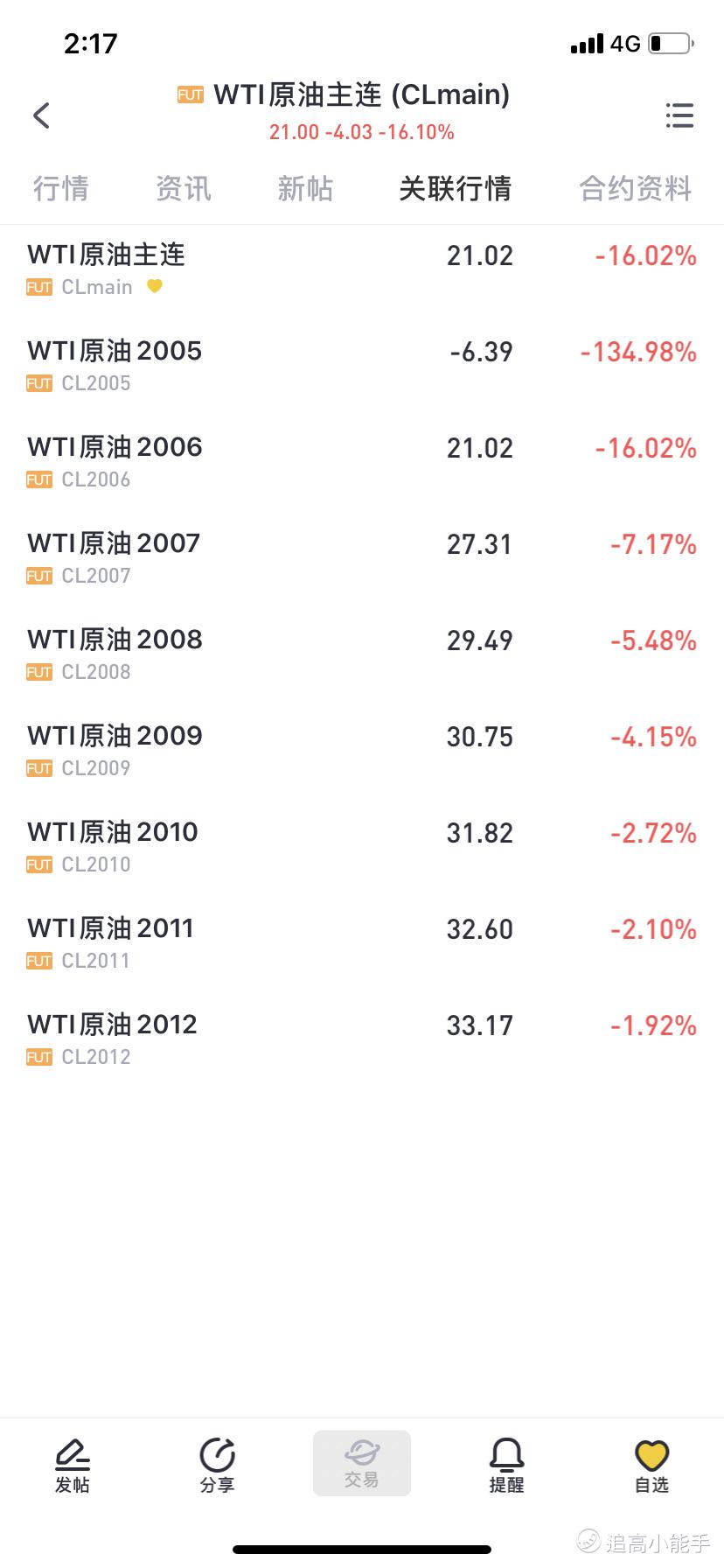Open the WTI原油2006 contract
This screenshot has width=724, height=1568.
click(x=361, y=461)
